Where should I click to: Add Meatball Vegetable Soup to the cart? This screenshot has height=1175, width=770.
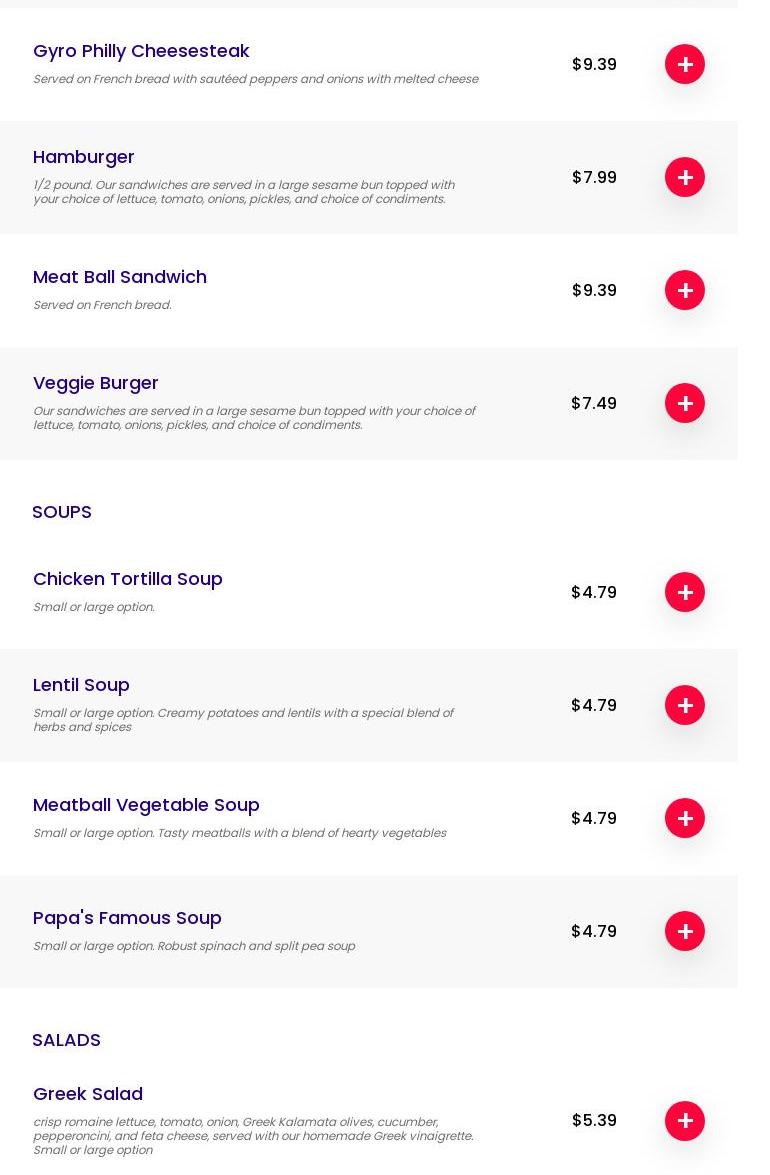point(685,818)
